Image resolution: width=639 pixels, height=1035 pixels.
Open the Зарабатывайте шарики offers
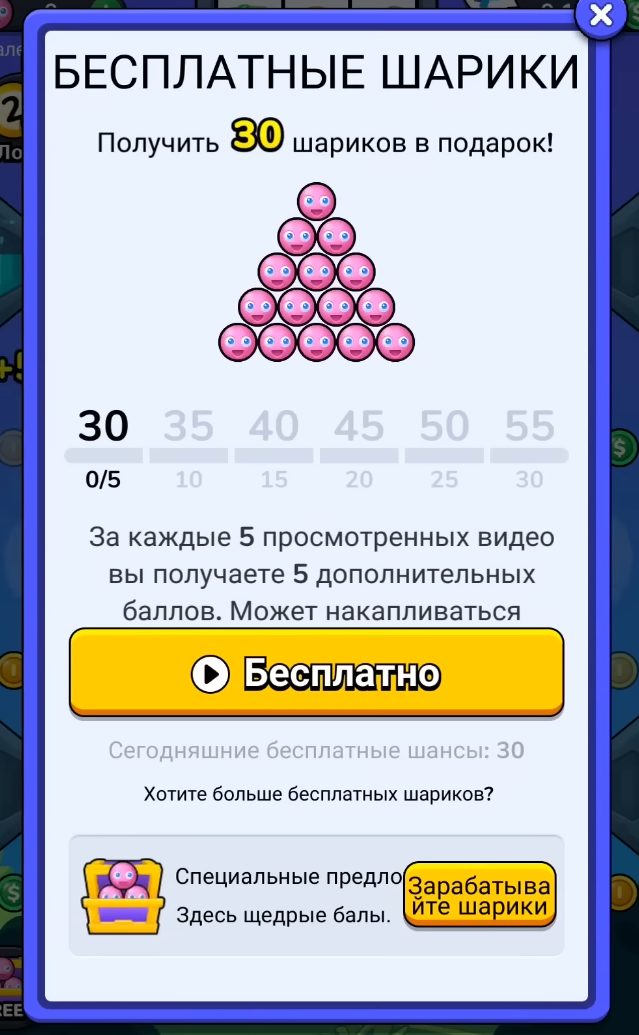pyautogui.click(x=479, y=894)
